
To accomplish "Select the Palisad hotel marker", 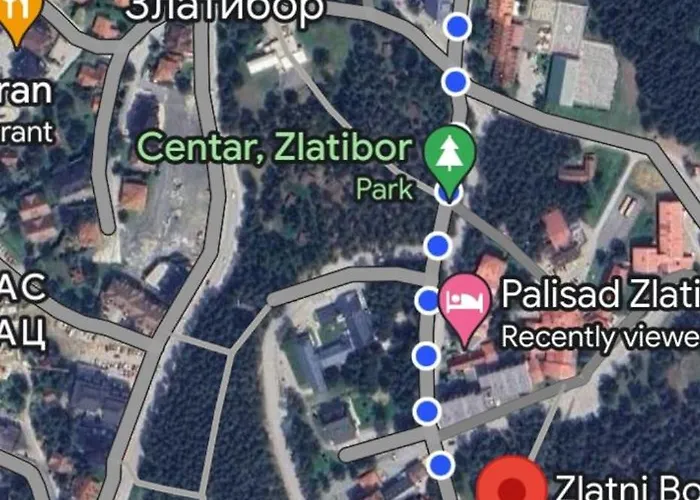I will 467,301.
